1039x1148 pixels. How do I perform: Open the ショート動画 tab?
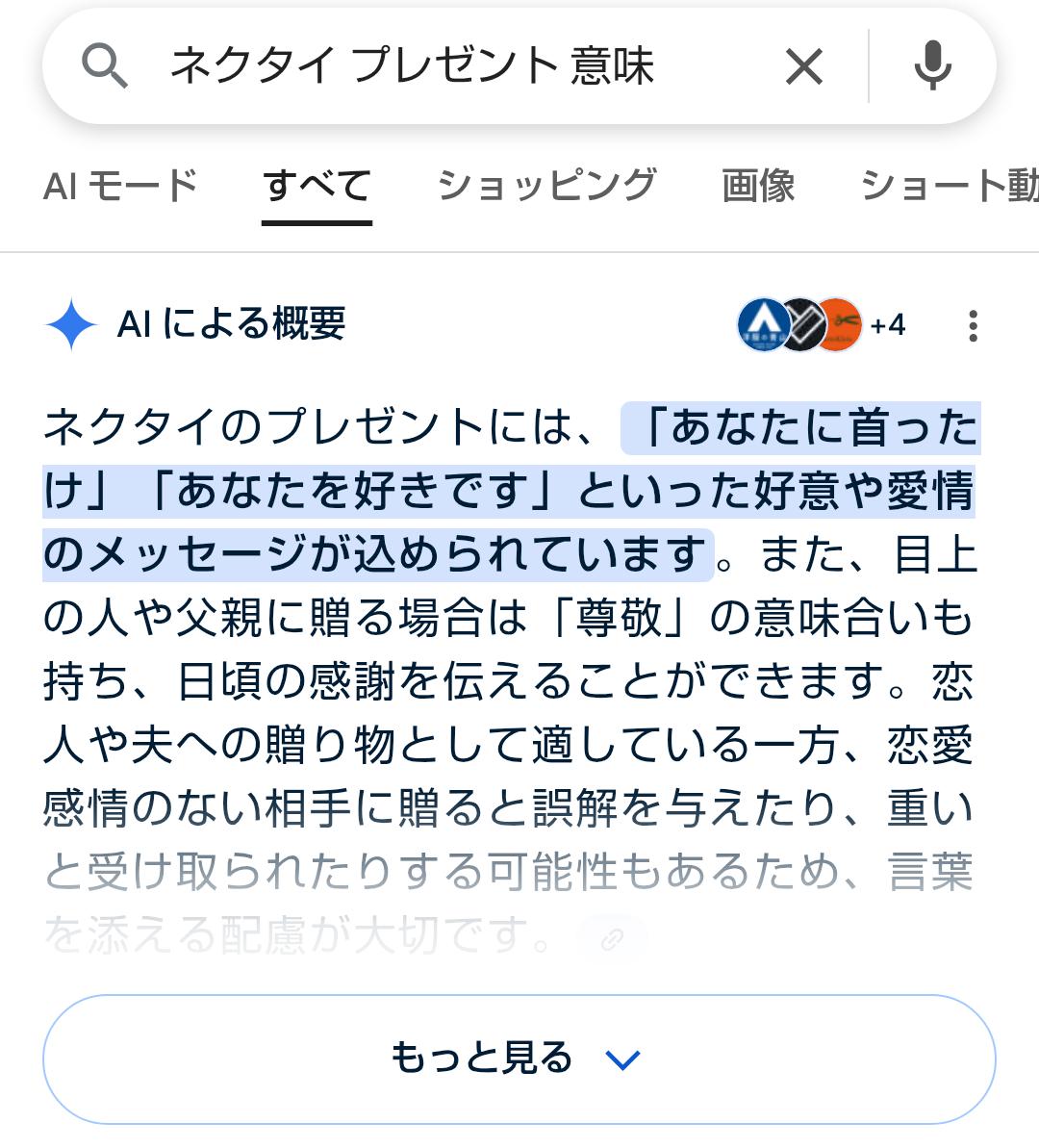(x=948, y=186)
